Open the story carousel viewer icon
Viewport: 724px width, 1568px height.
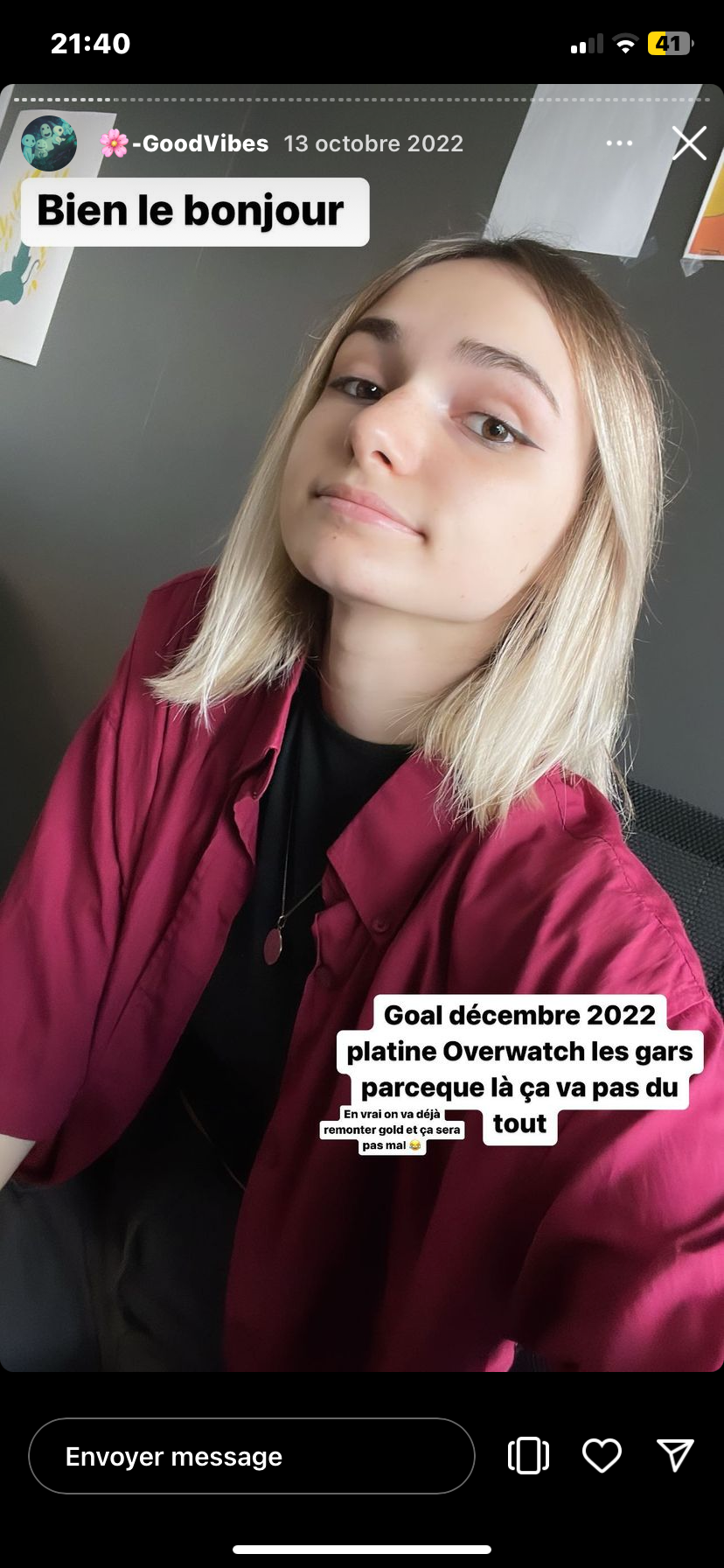click(x=528, y=1455)
